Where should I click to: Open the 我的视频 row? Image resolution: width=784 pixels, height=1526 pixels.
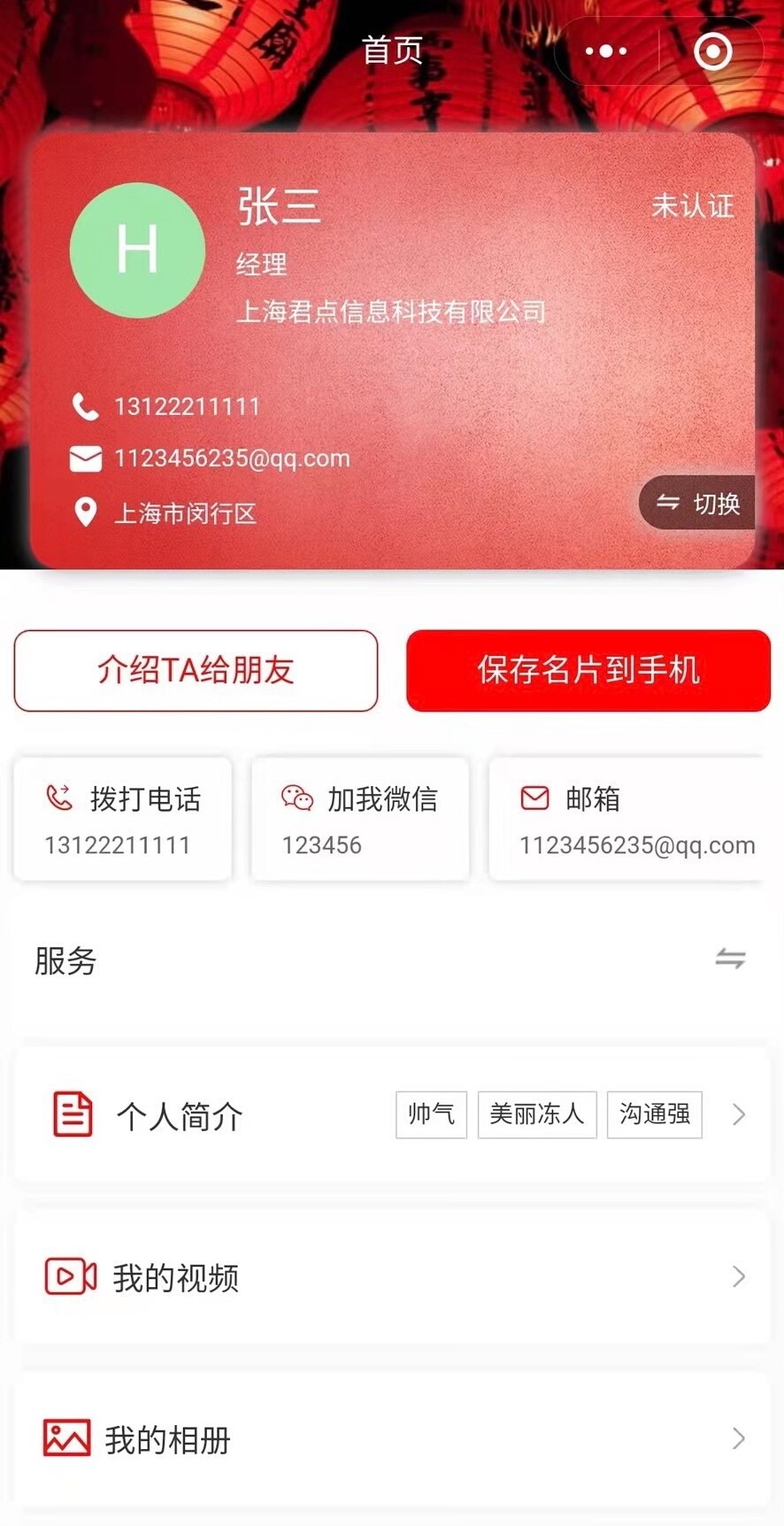(391, 1277)
